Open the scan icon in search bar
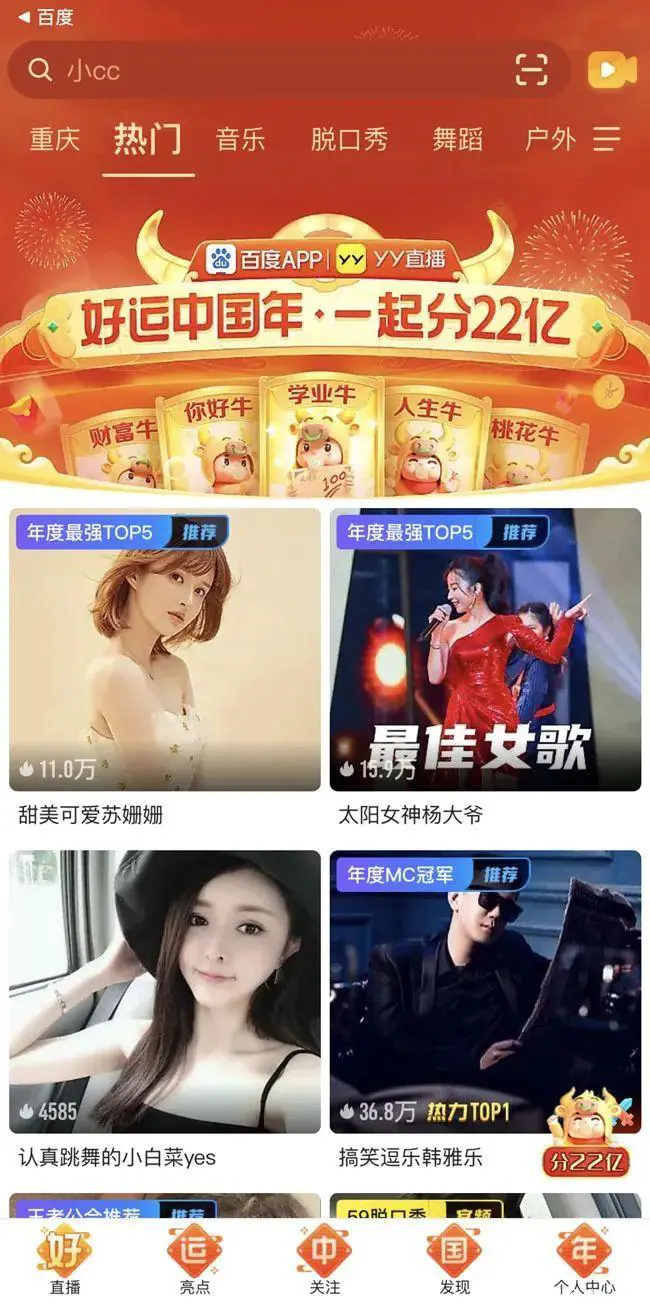The image size is (650, 1315). pos(531,70)
